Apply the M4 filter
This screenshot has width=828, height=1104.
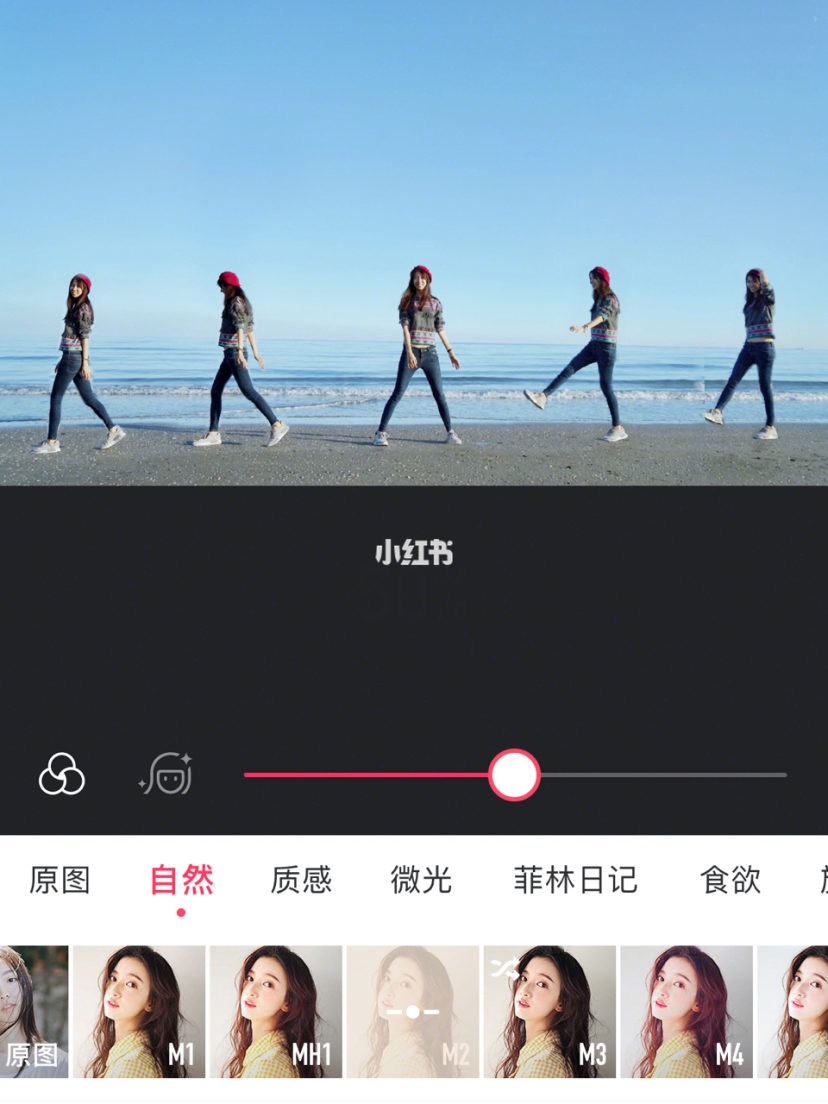[687, 1011]
